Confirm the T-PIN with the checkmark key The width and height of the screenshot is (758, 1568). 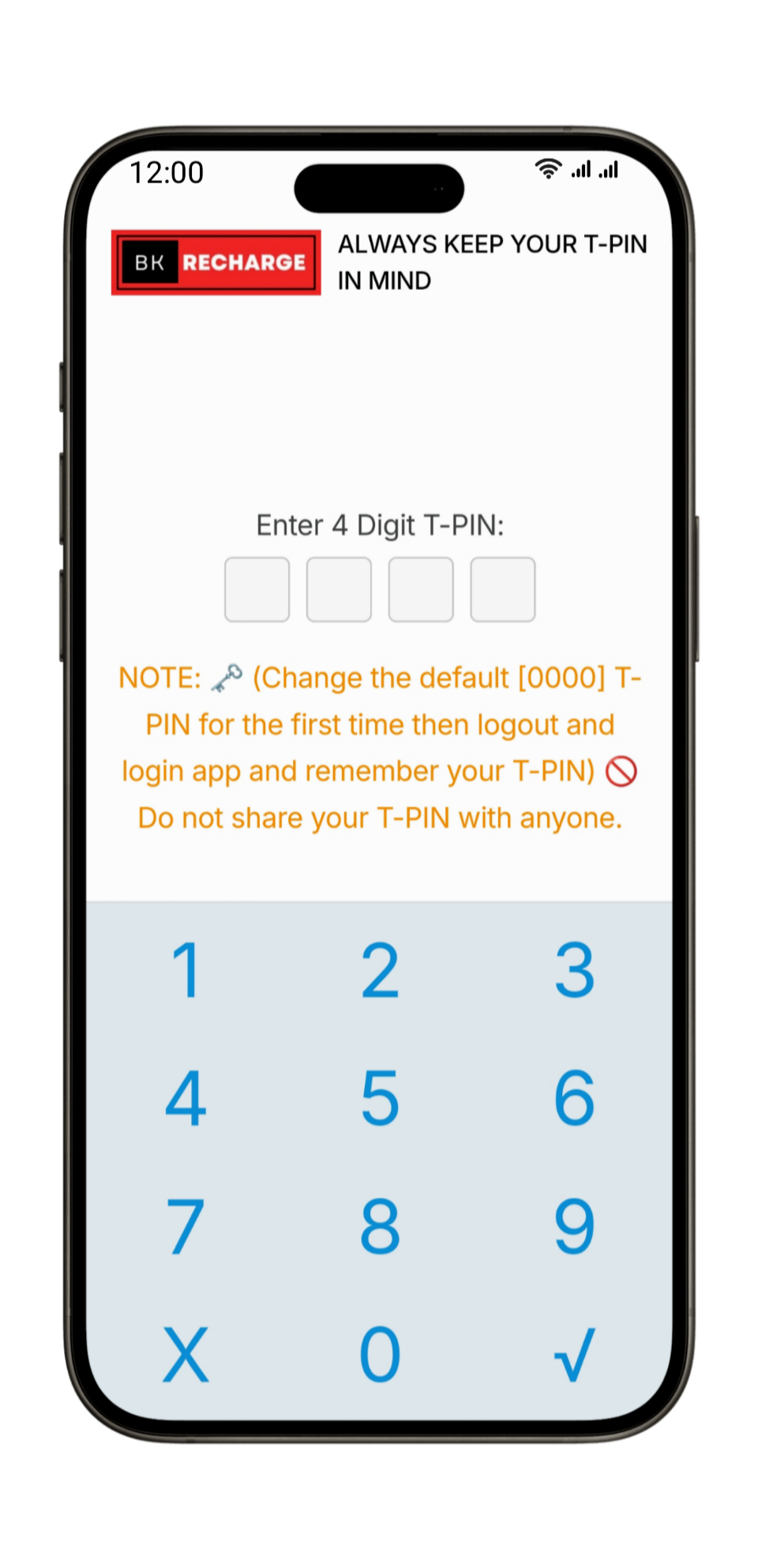pyautogui.click(x=574, y=1354)
